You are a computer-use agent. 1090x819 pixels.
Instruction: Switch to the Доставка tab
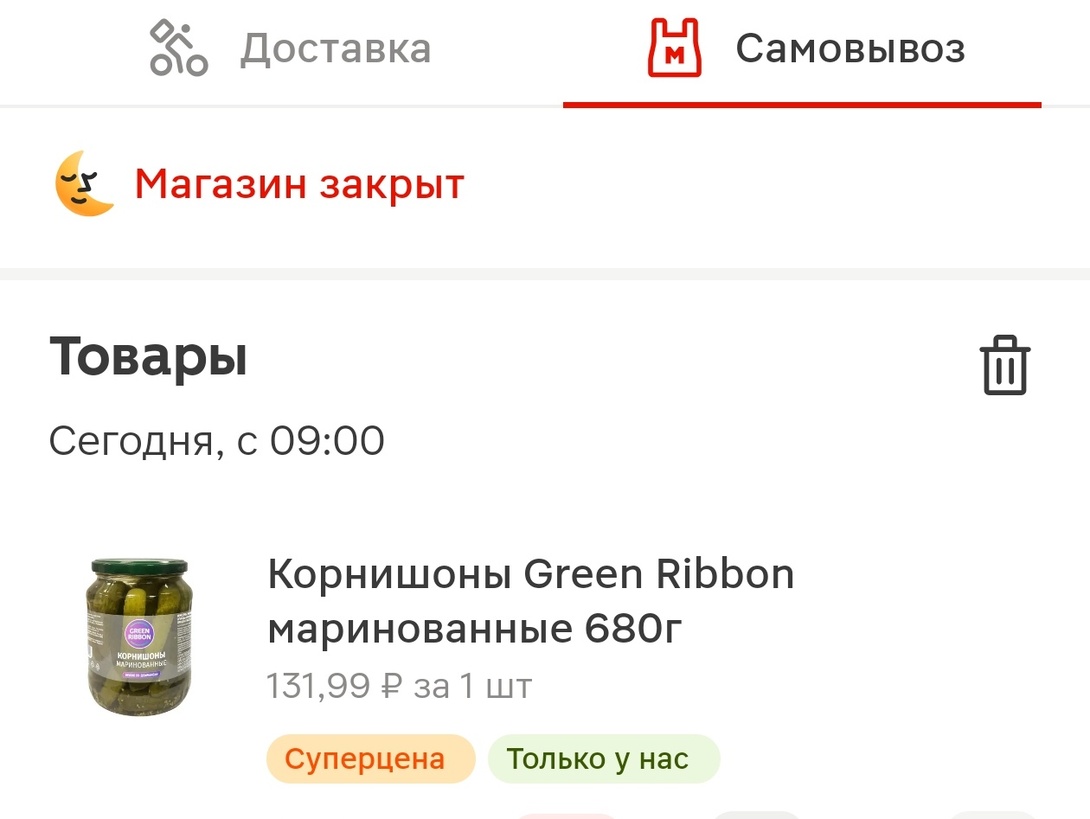pos(291,49)
